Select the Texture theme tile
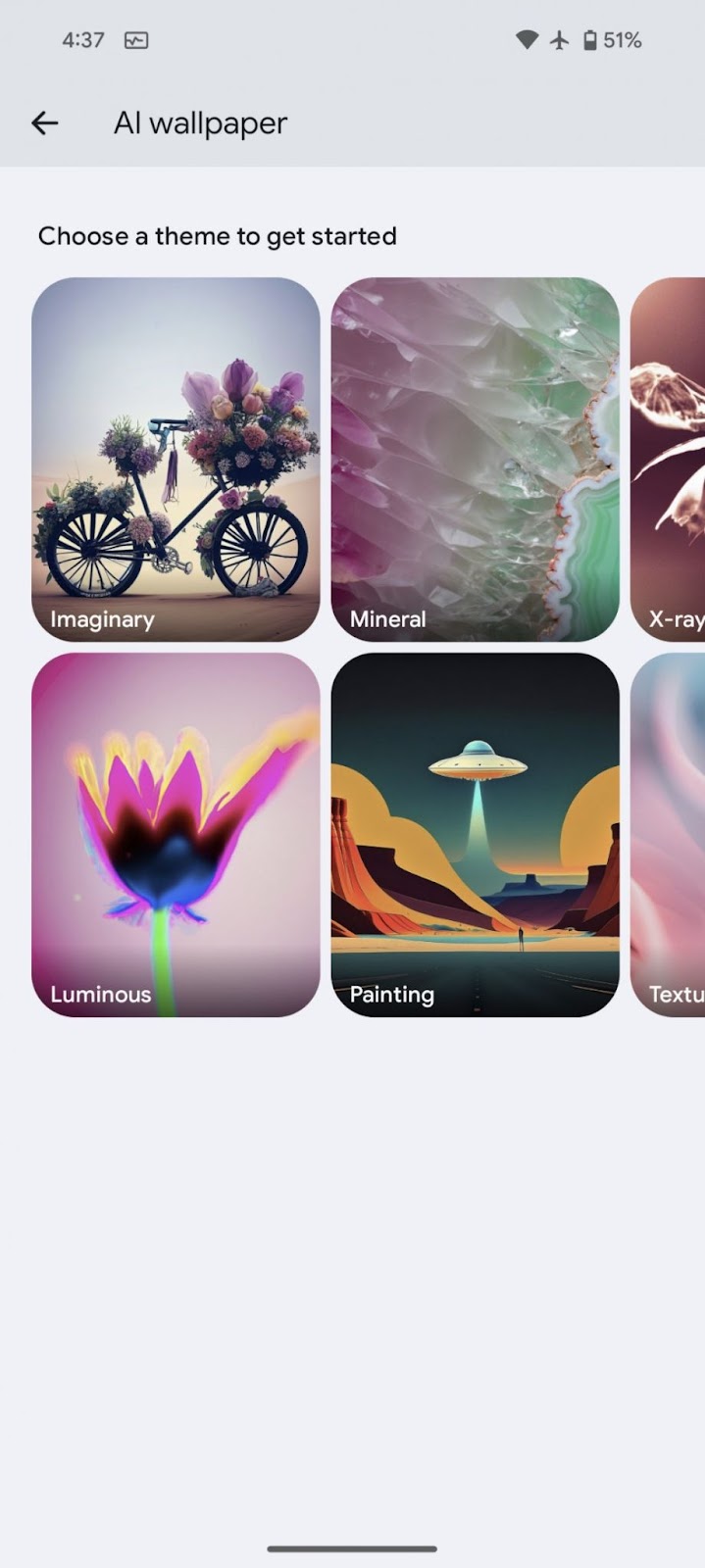This screenshot has width=705, height=1568. [669, 834]
